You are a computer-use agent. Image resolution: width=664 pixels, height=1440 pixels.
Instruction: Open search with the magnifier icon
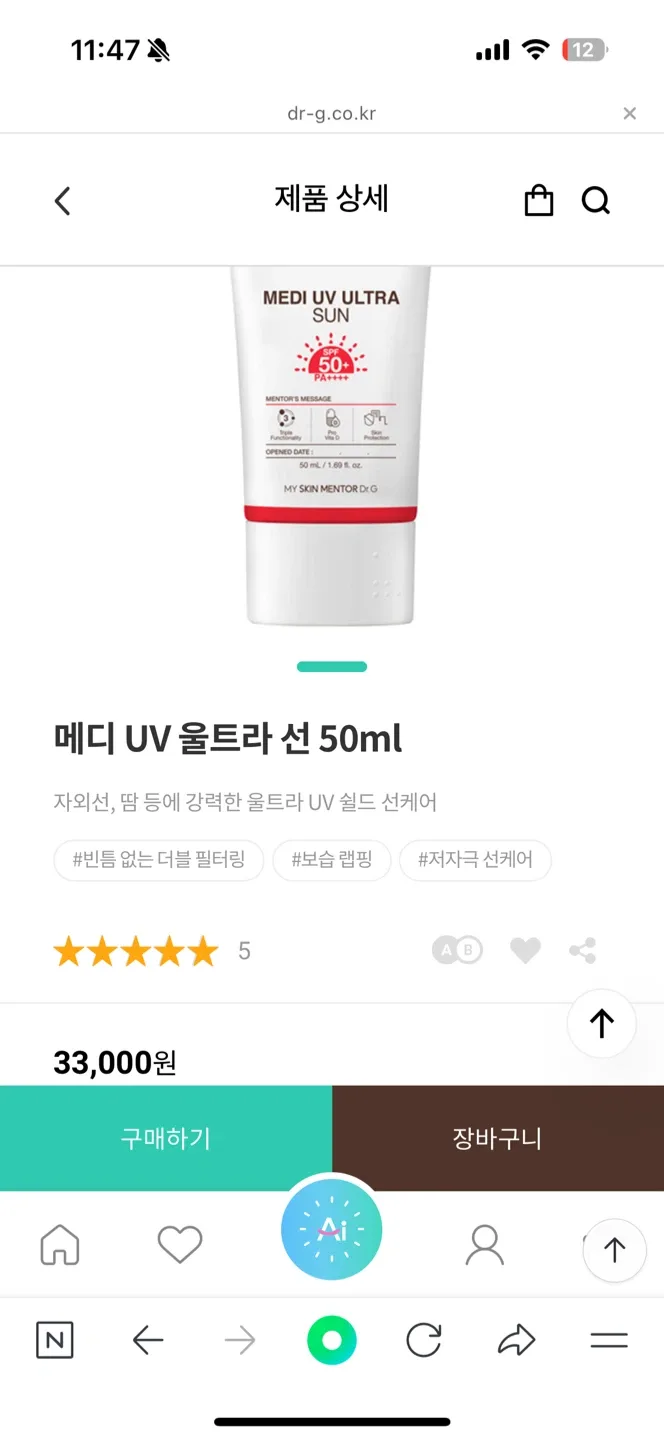coord(596,201)
